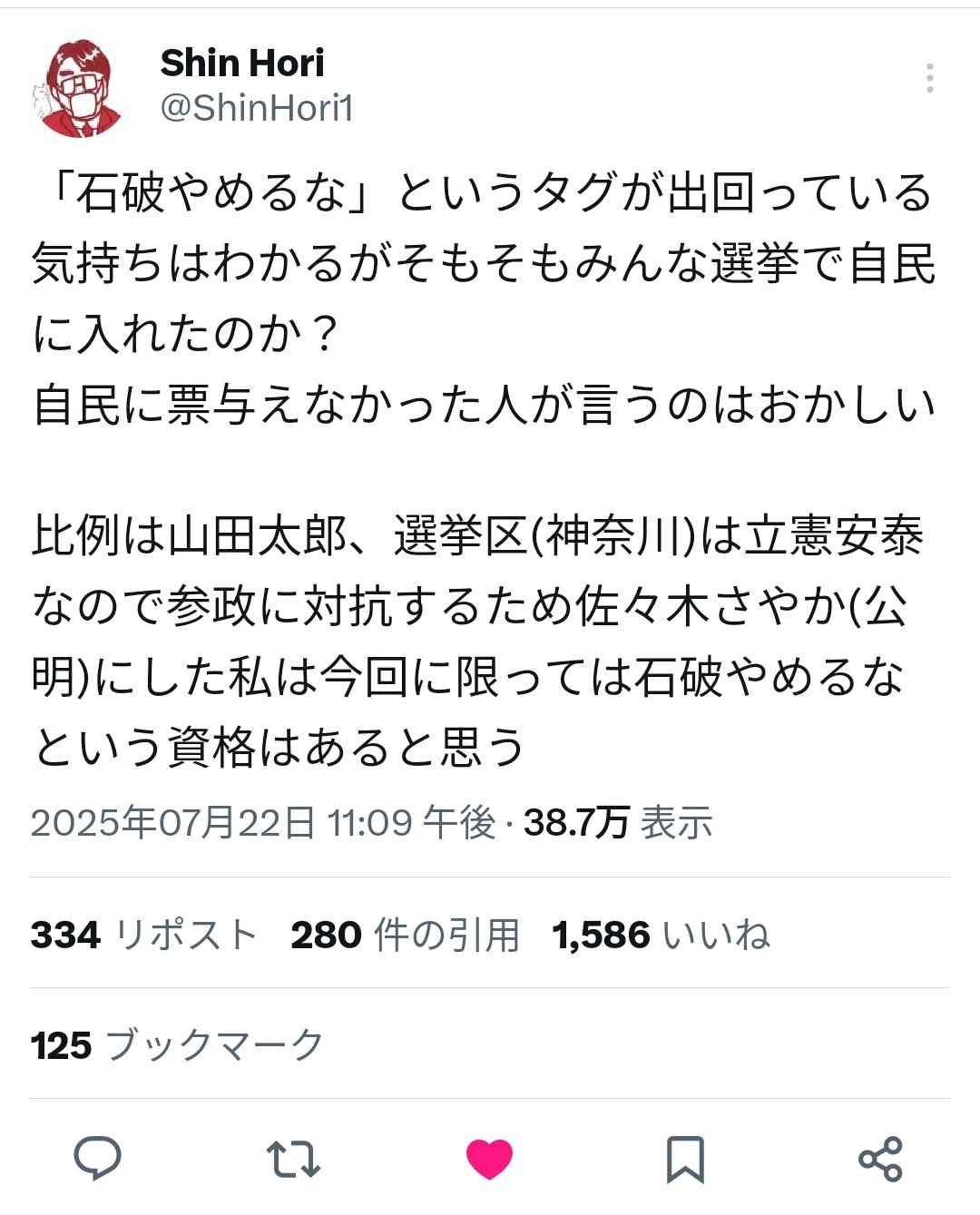View the 334 reposts list

[x=144, y=935]
